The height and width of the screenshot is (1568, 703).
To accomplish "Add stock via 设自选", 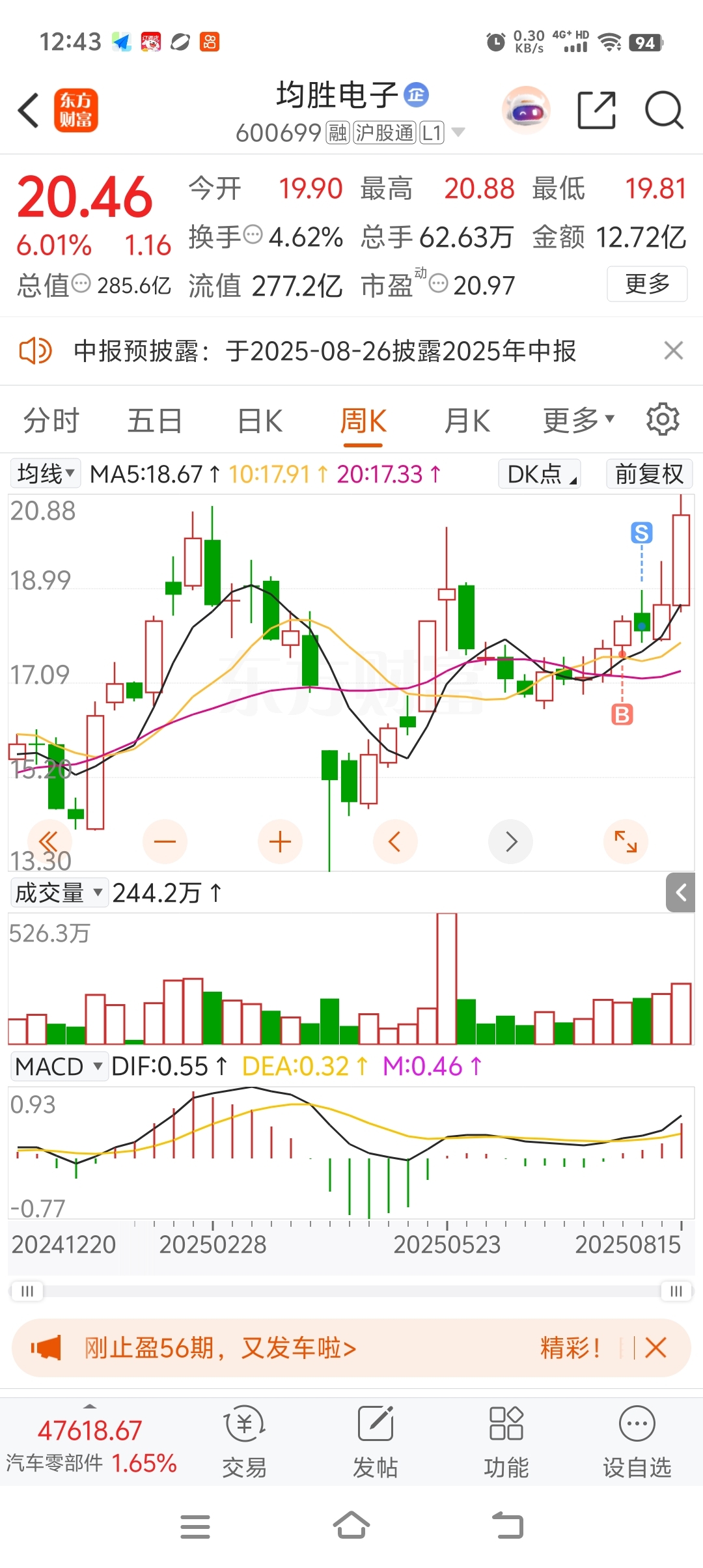I will pyautogui.click(x=637, y=1442).
